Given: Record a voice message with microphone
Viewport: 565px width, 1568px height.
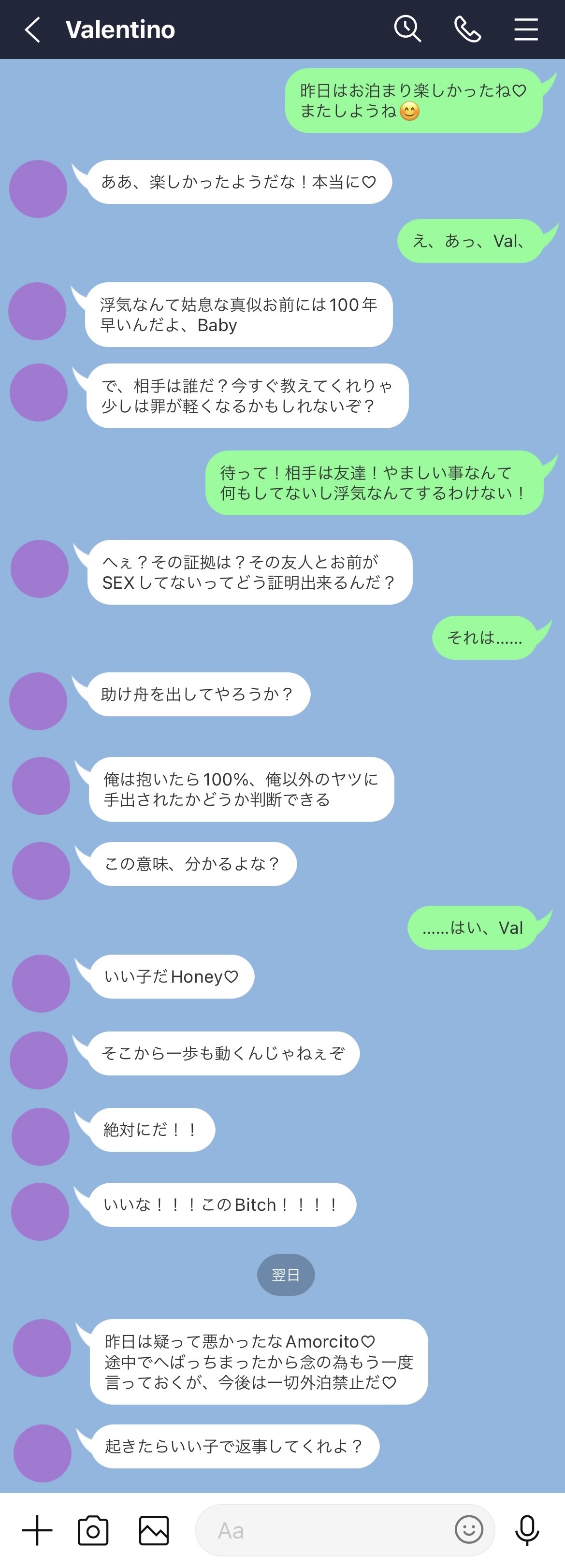Looking at the screenshot, I should 527,1530.
